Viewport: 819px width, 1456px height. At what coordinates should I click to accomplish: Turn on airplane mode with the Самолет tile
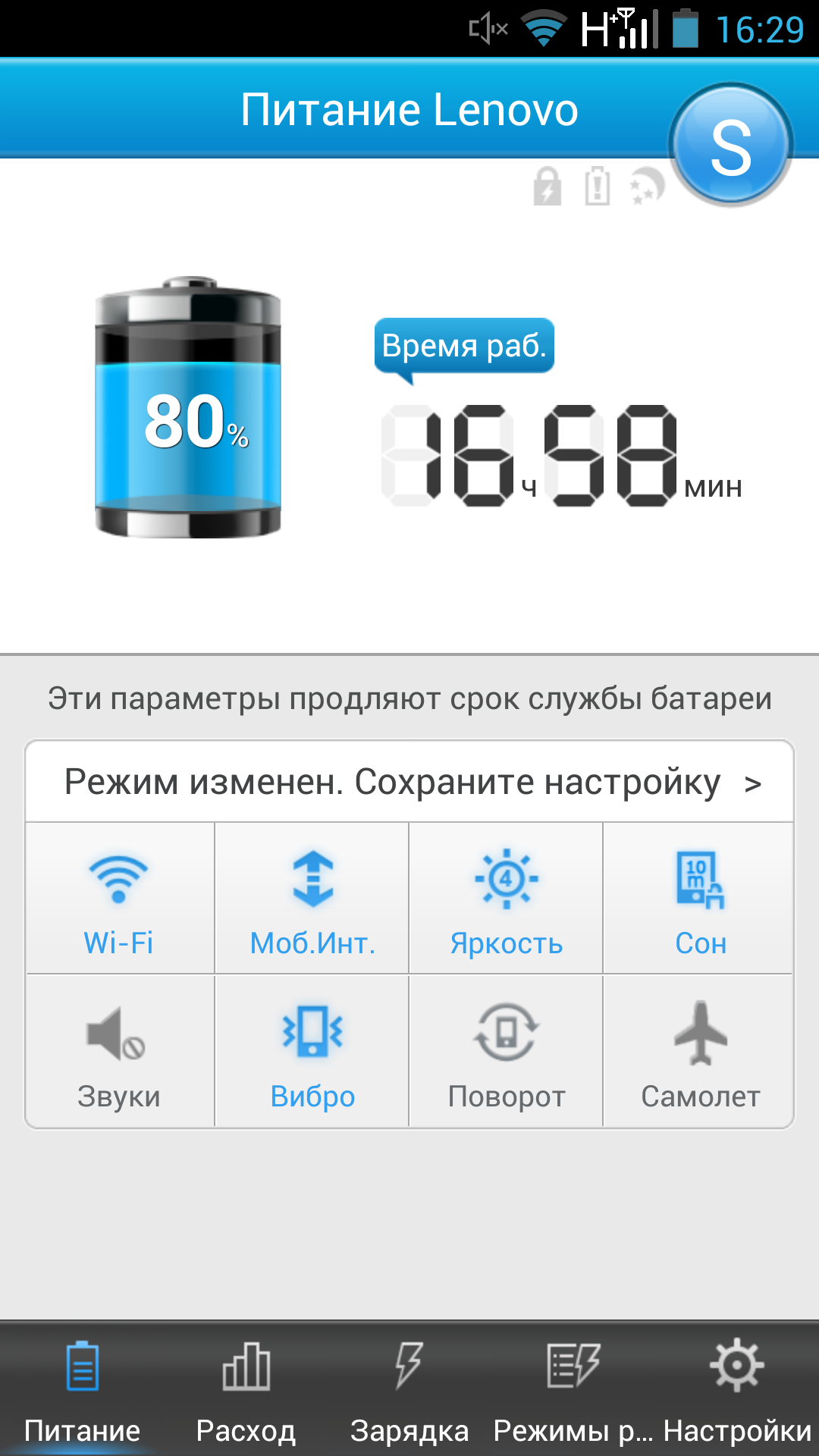pos(699,1052)
